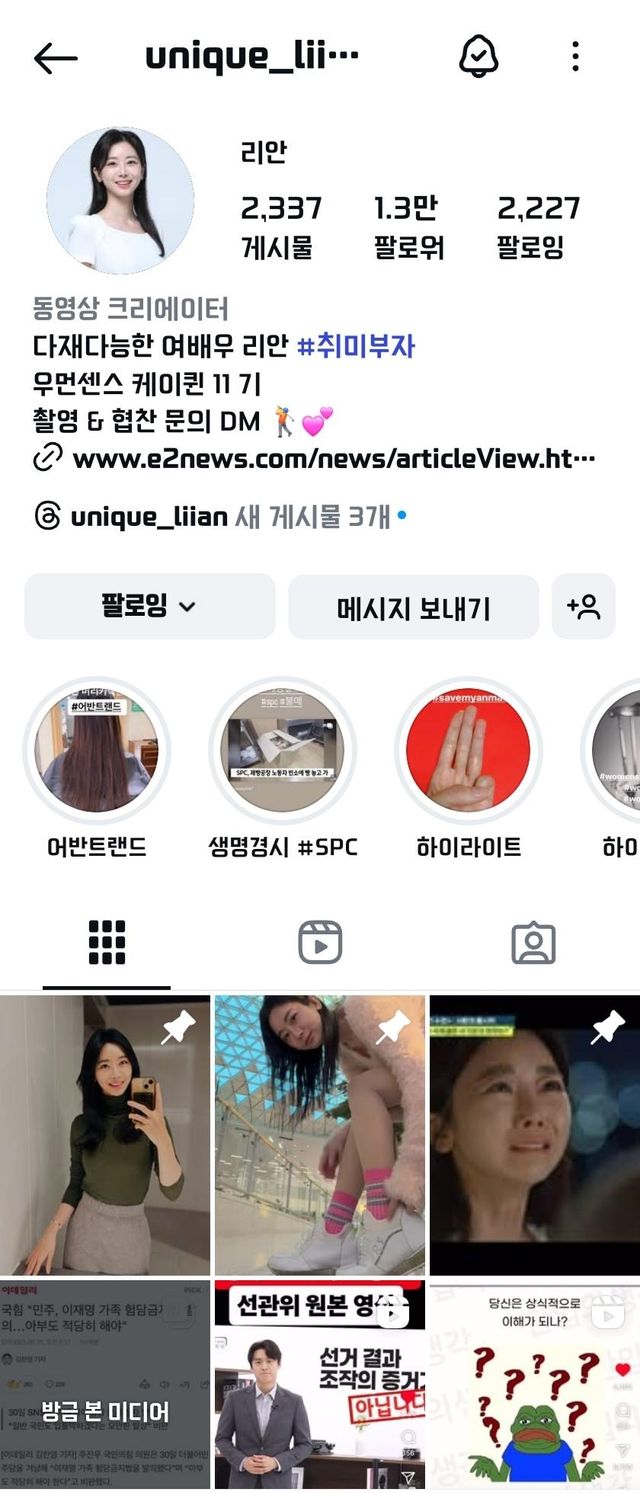Open the notification bell settings
This screenshot has height=1493, width=640.
pos(478,56)
